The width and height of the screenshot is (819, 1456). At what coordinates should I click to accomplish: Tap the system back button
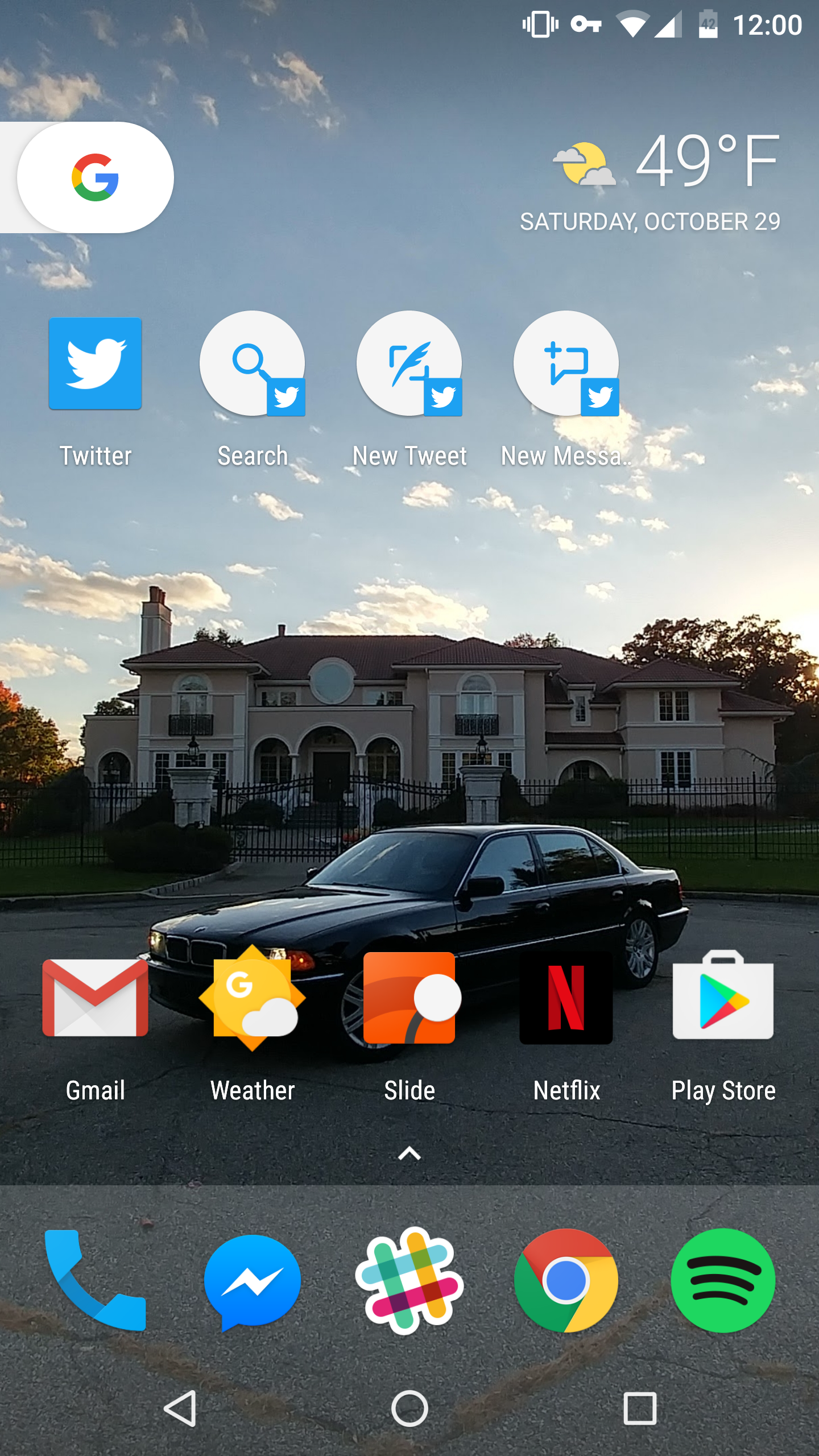[180, 1409]
